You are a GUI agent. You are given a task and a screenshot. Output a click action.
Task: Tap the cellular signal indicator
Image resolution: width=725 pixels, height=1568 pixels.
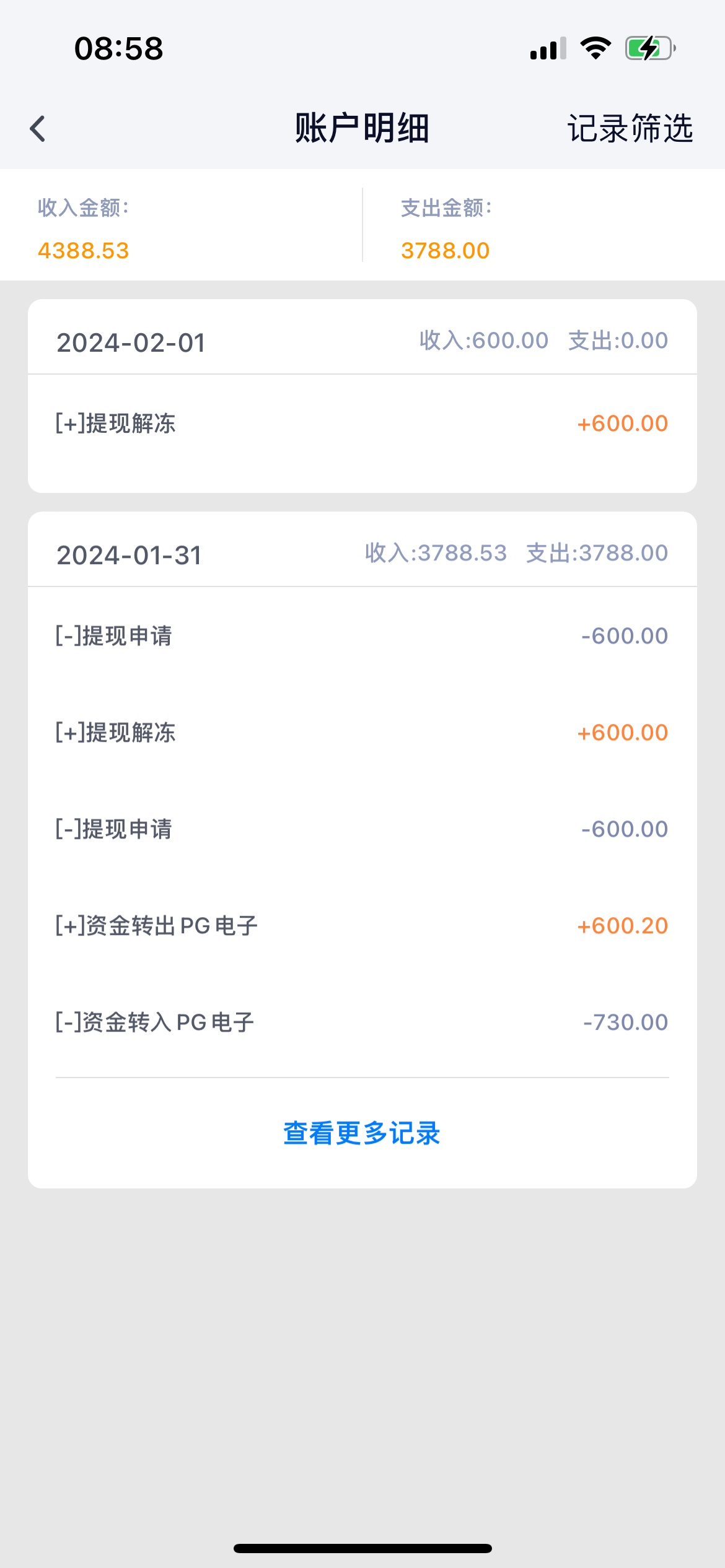[x=548, y=47]
